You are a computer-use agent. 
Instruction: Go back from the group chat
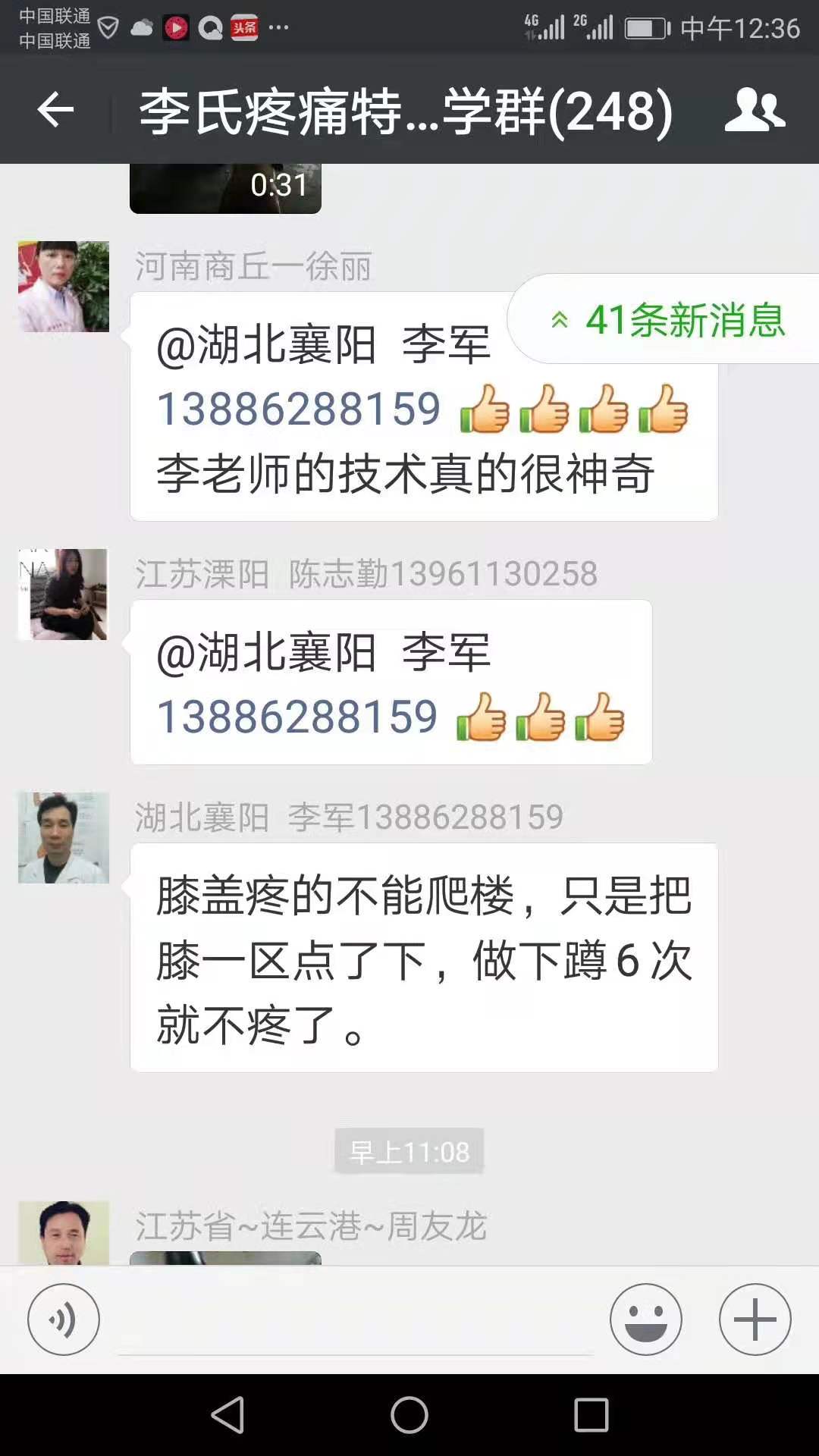(x=55, y=111)
